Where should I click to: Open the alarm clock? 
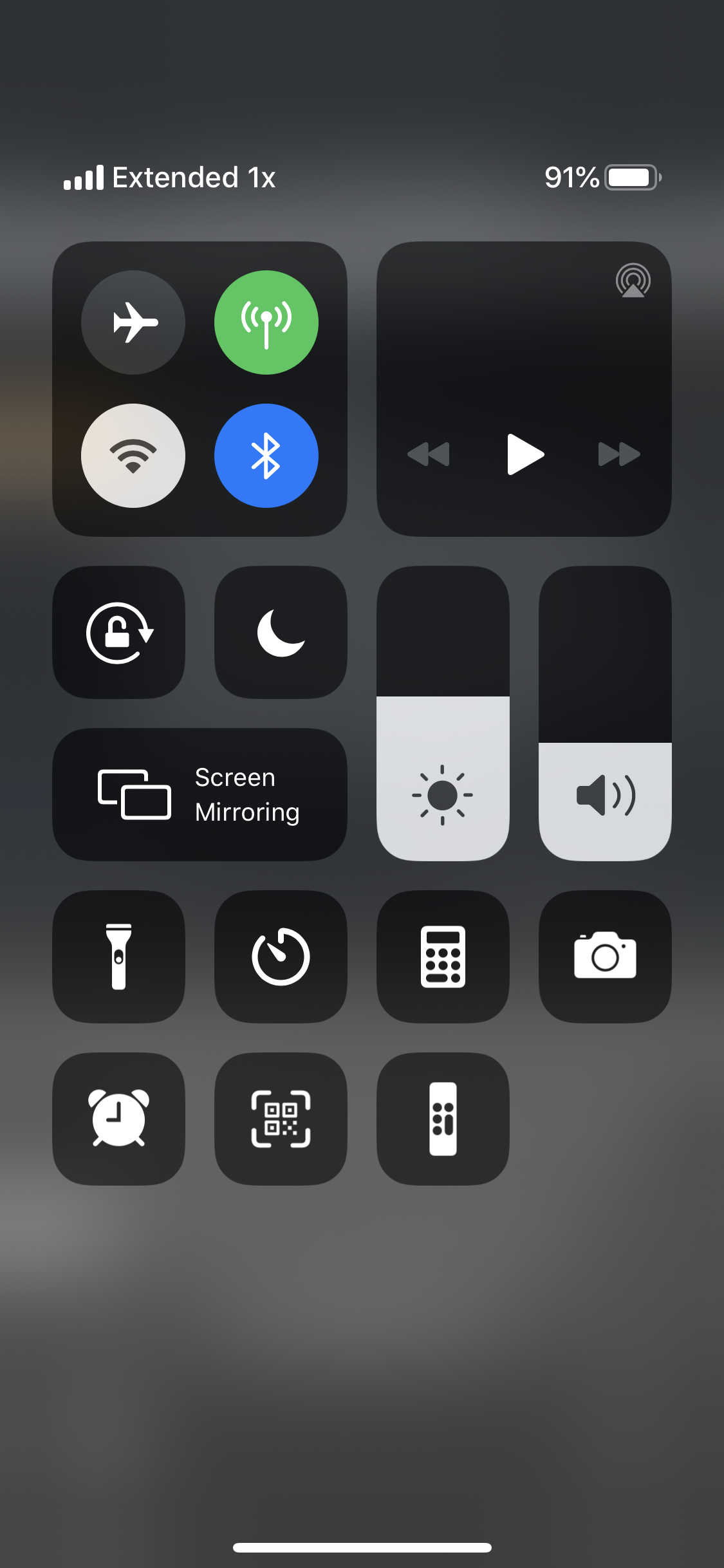tap(119, 1119)
